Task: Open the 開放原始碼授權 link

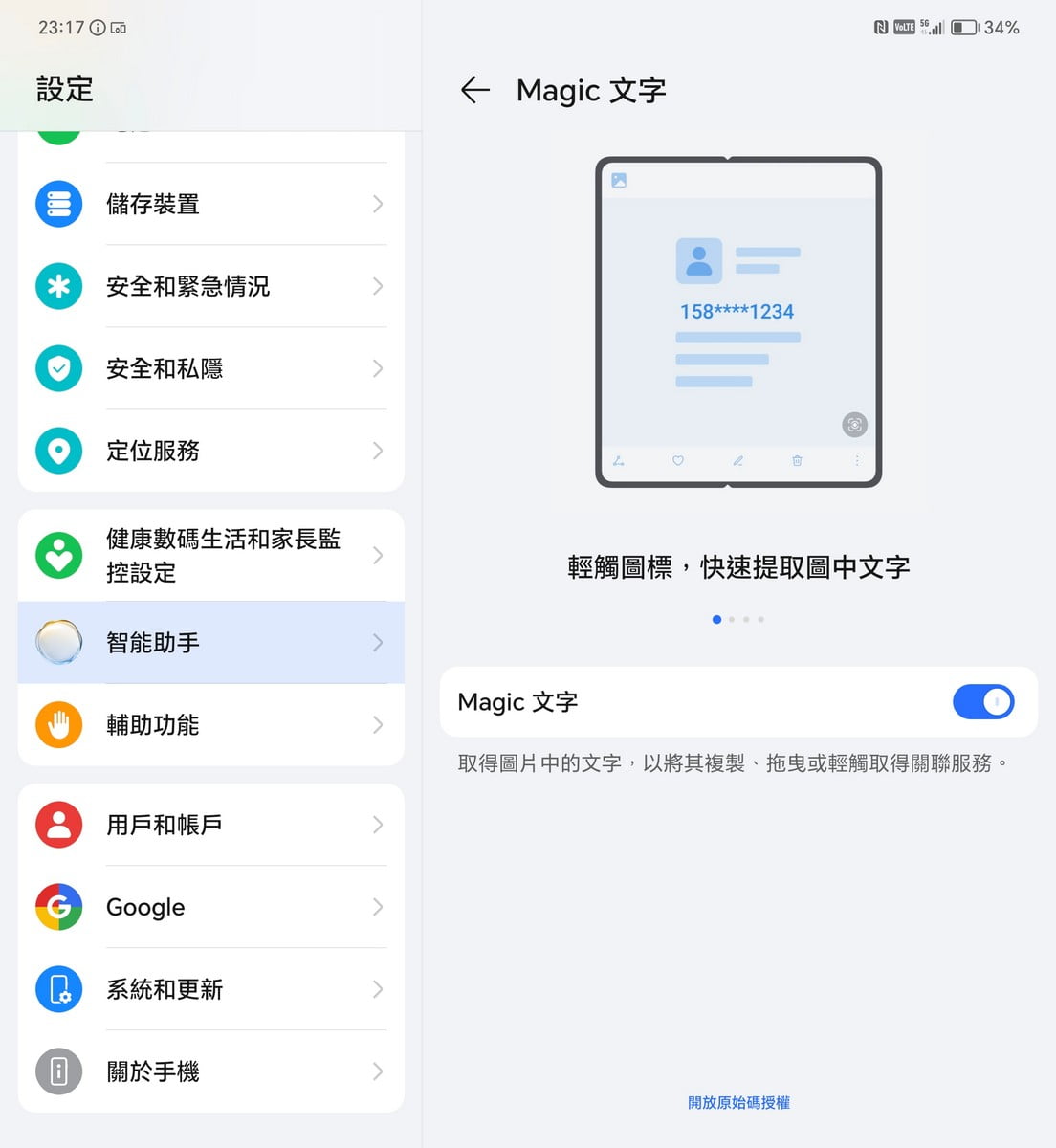Action: point(738,1102)
